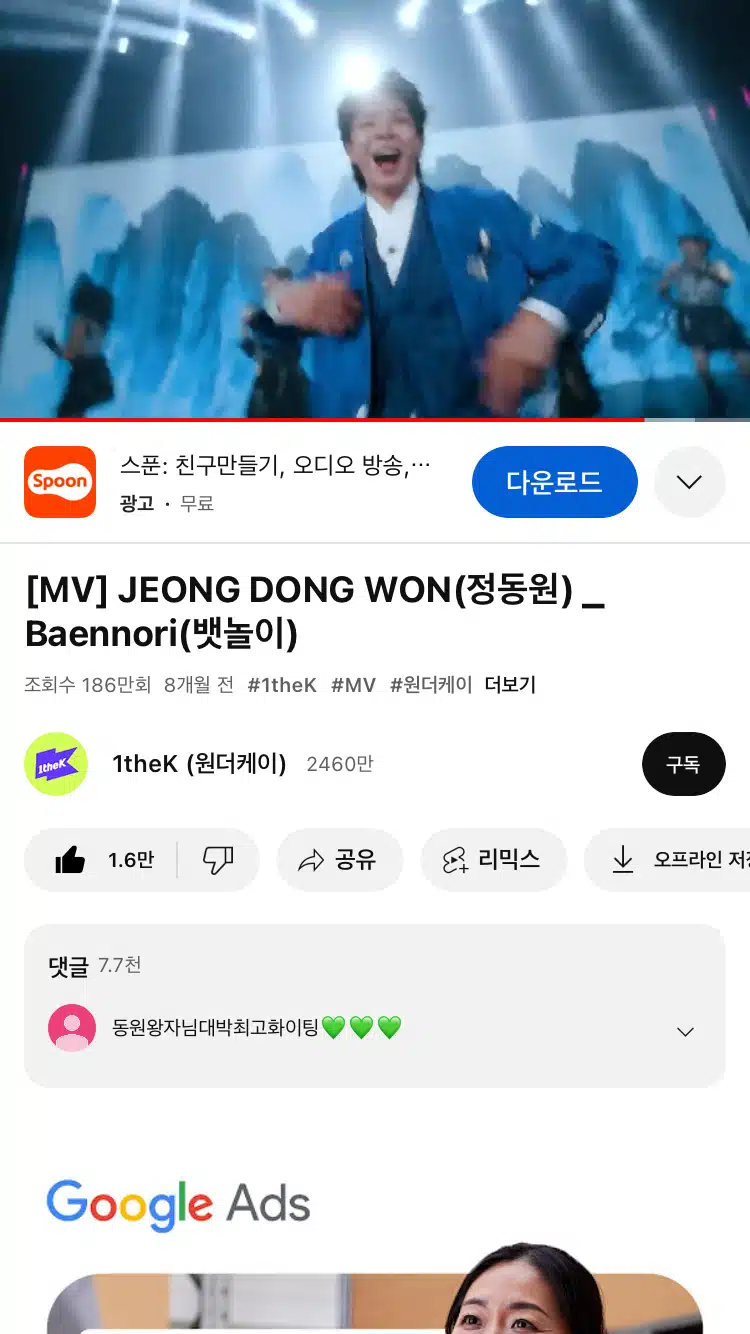
Task: Open the #원더케이 hashtag
Action: 431,685
